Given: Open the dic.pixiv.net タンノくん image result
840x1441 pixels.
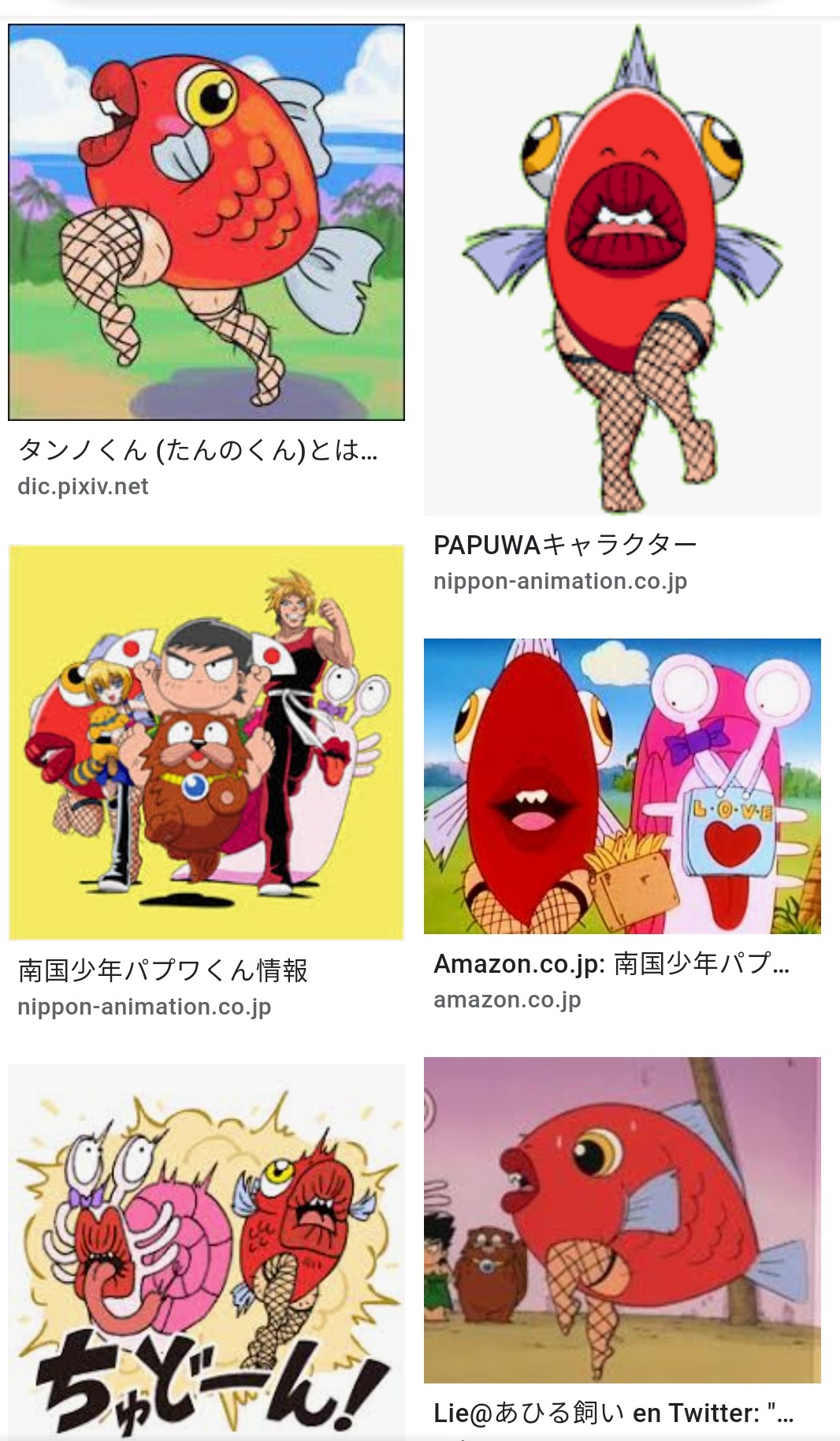Looking at the screenshot, I should click(206, 222).
